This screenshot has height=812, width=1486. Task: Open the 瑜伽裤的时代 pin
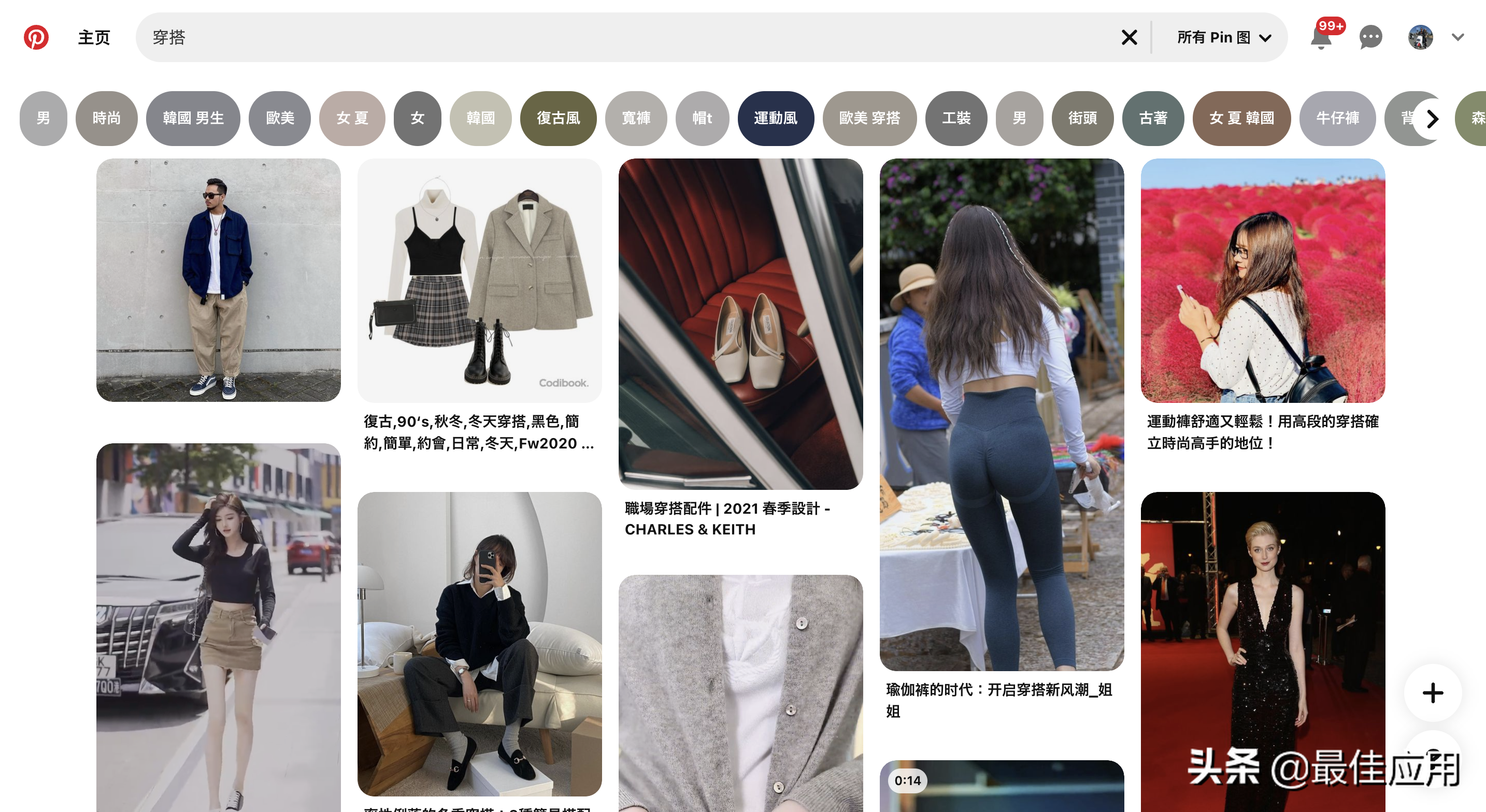tap(1002, 414)
